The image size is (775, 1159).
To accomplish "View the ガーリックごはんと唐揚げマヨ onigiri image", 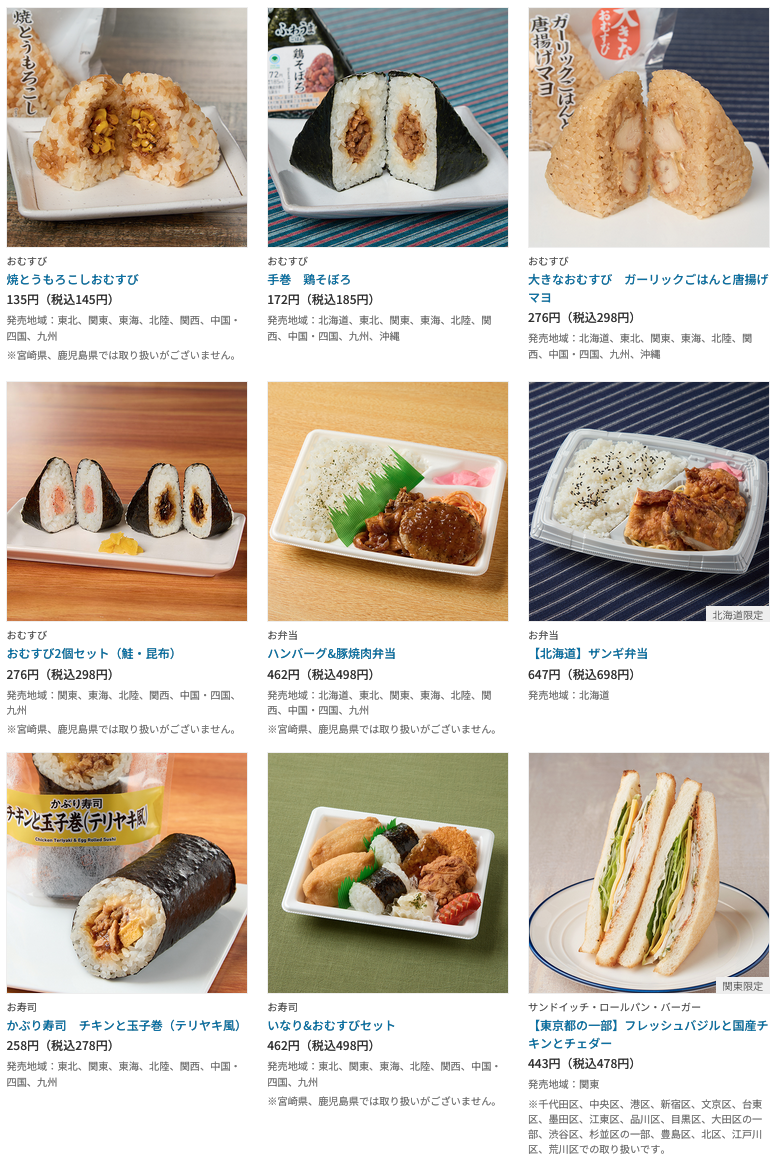I will pyautogui.click(x=648, y=127).
